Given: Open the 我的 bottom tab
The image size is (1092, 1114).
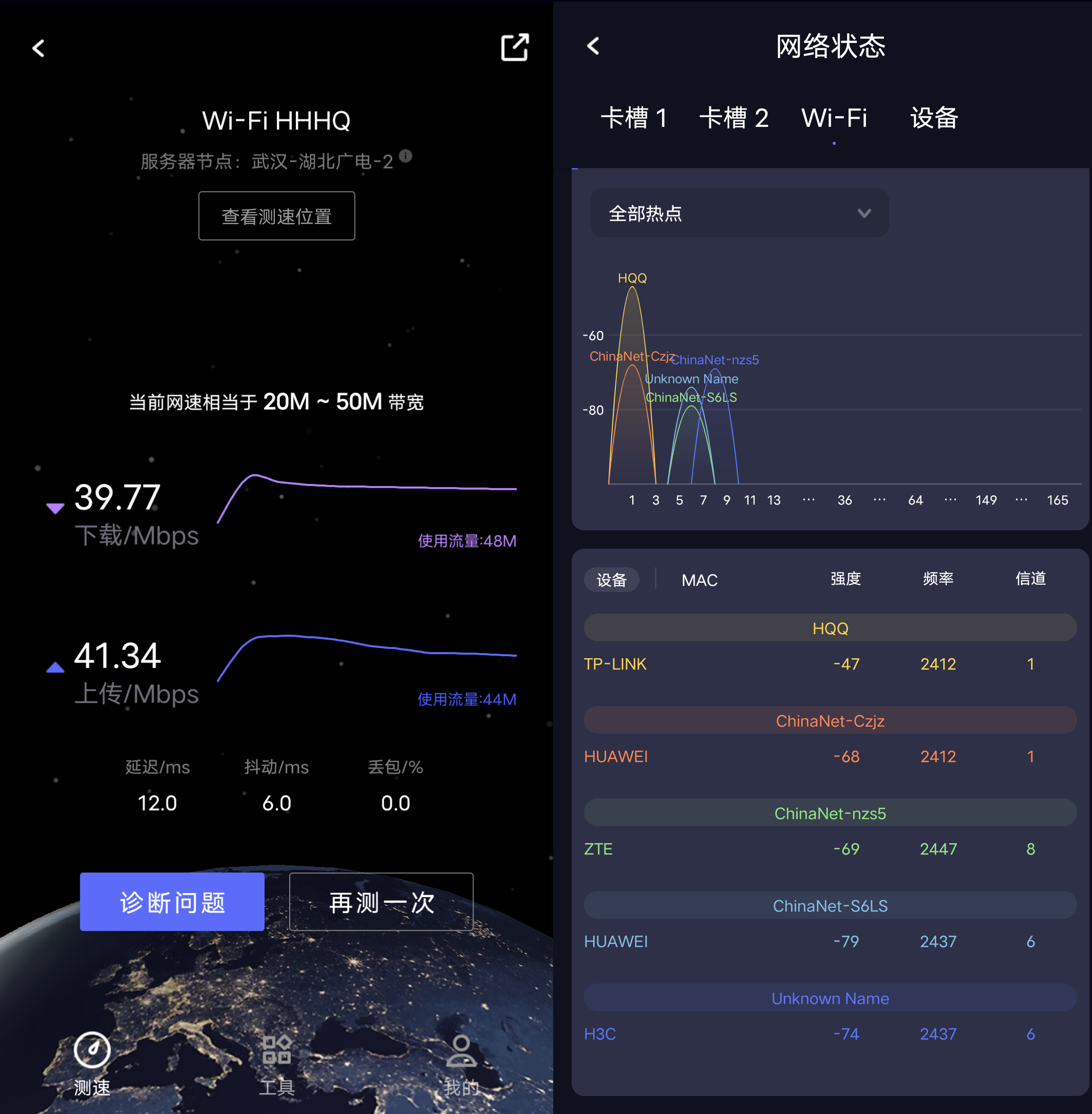Looking at the screenshot, I should click(x=461, y=1064).
